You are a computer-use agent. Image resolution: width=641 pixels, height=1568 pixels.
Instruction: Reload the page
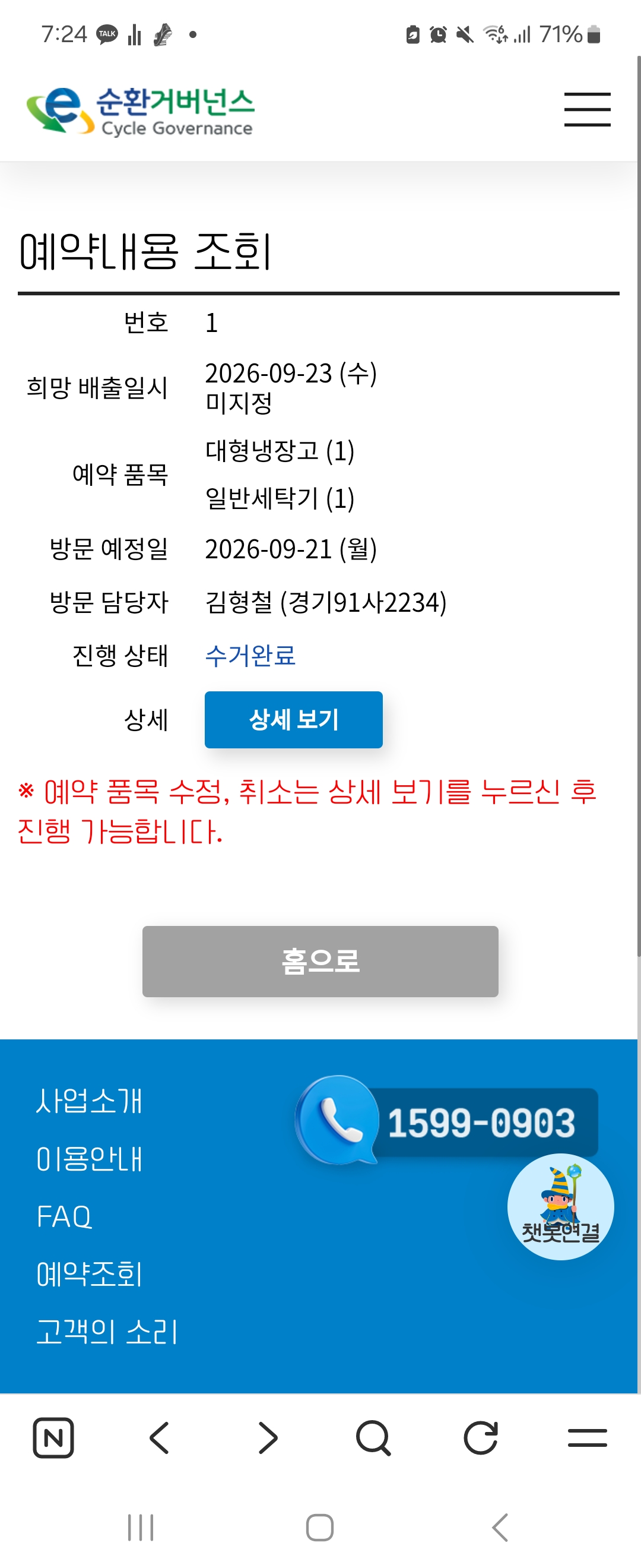coord(480,1438)
